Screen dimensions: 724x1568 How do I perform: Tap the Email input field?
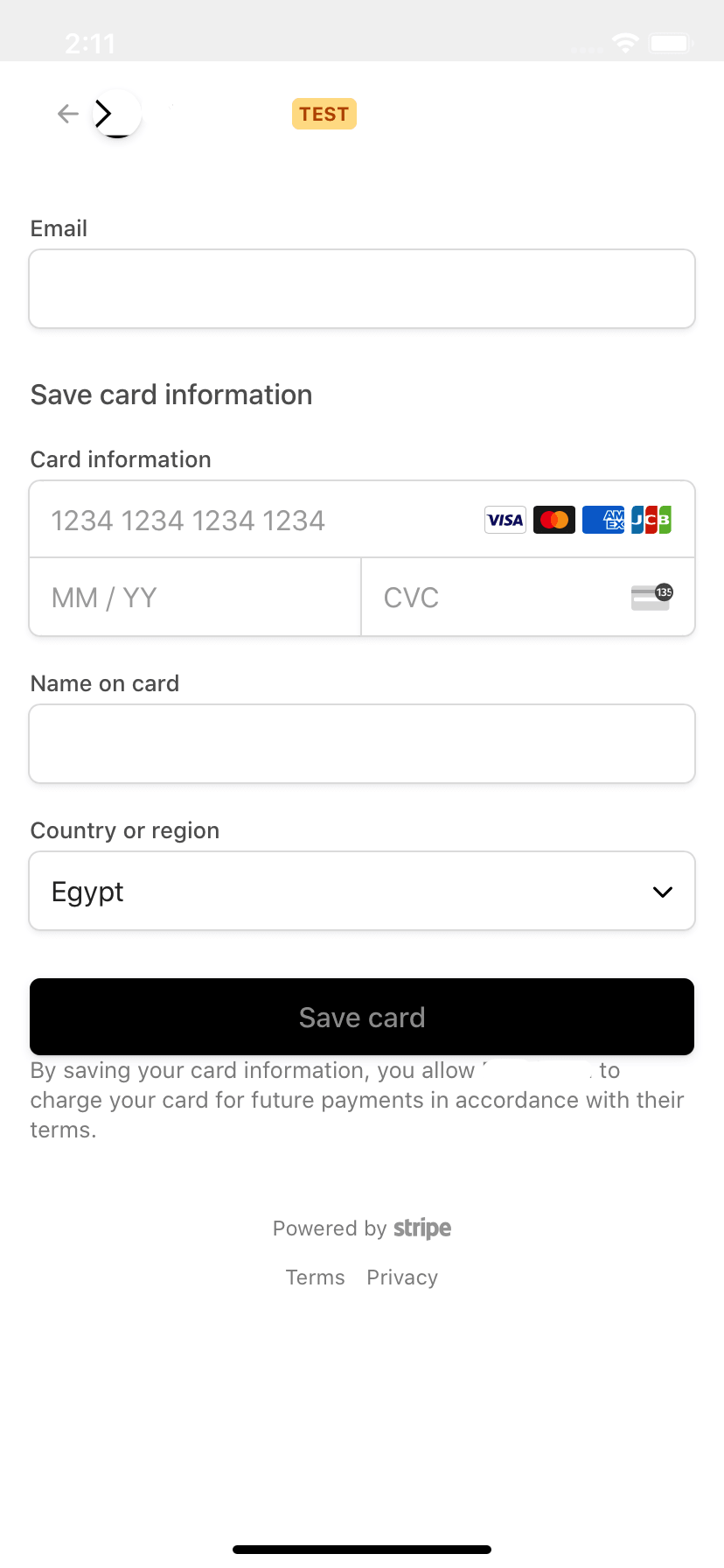[x=362, y=289]
